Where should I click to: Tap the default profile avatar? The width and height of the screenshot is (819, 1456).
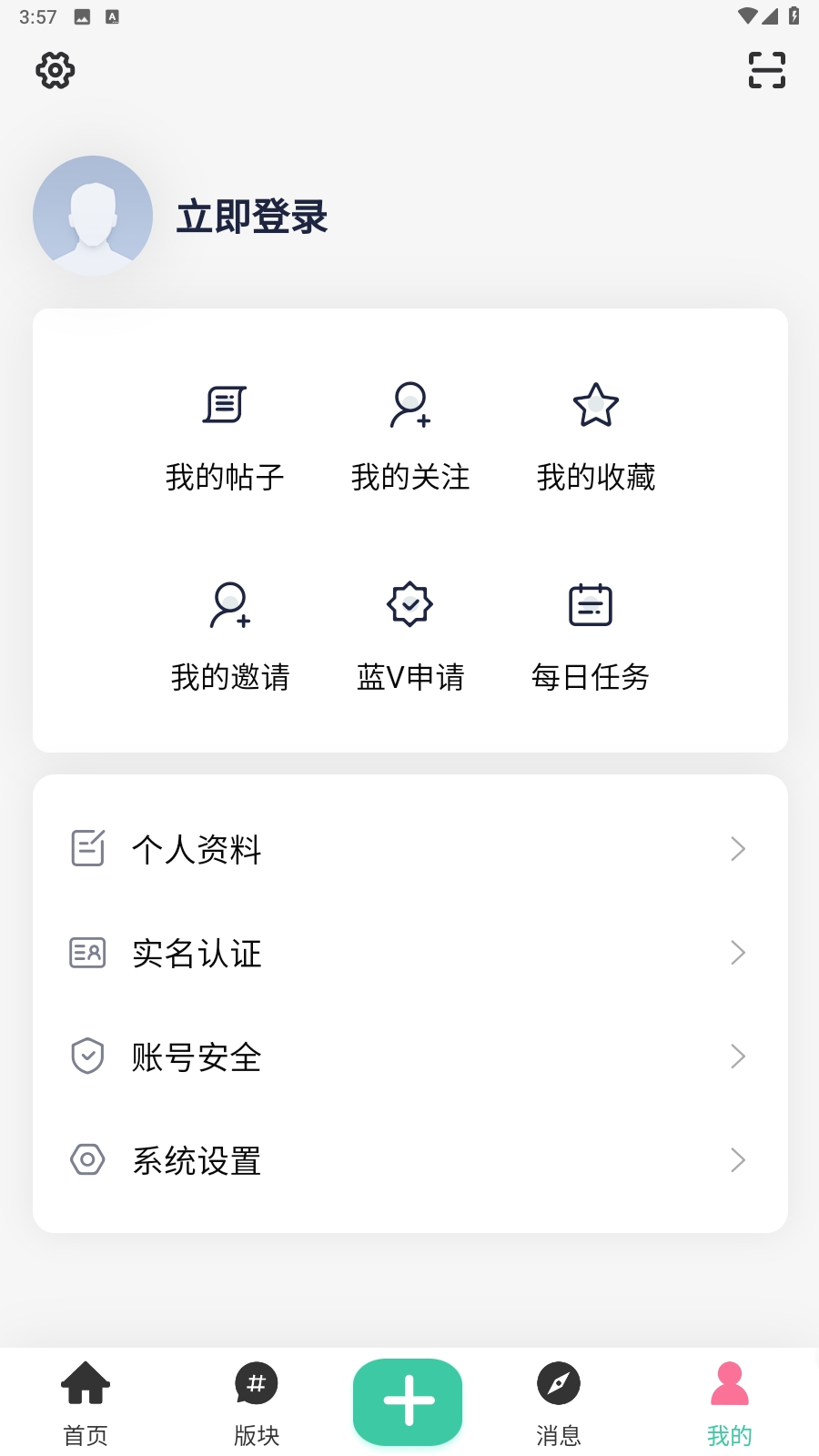(x=93, y=216)
